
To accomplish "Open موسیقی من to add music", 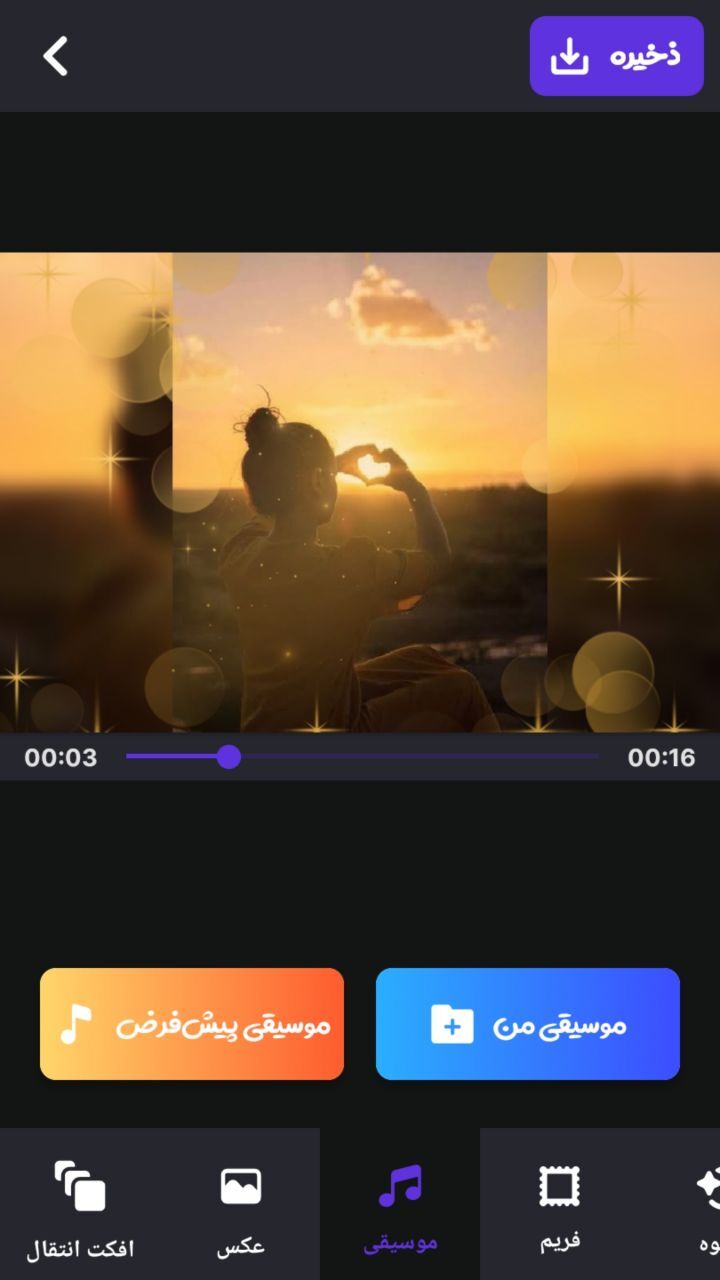I will (528, 1024).
